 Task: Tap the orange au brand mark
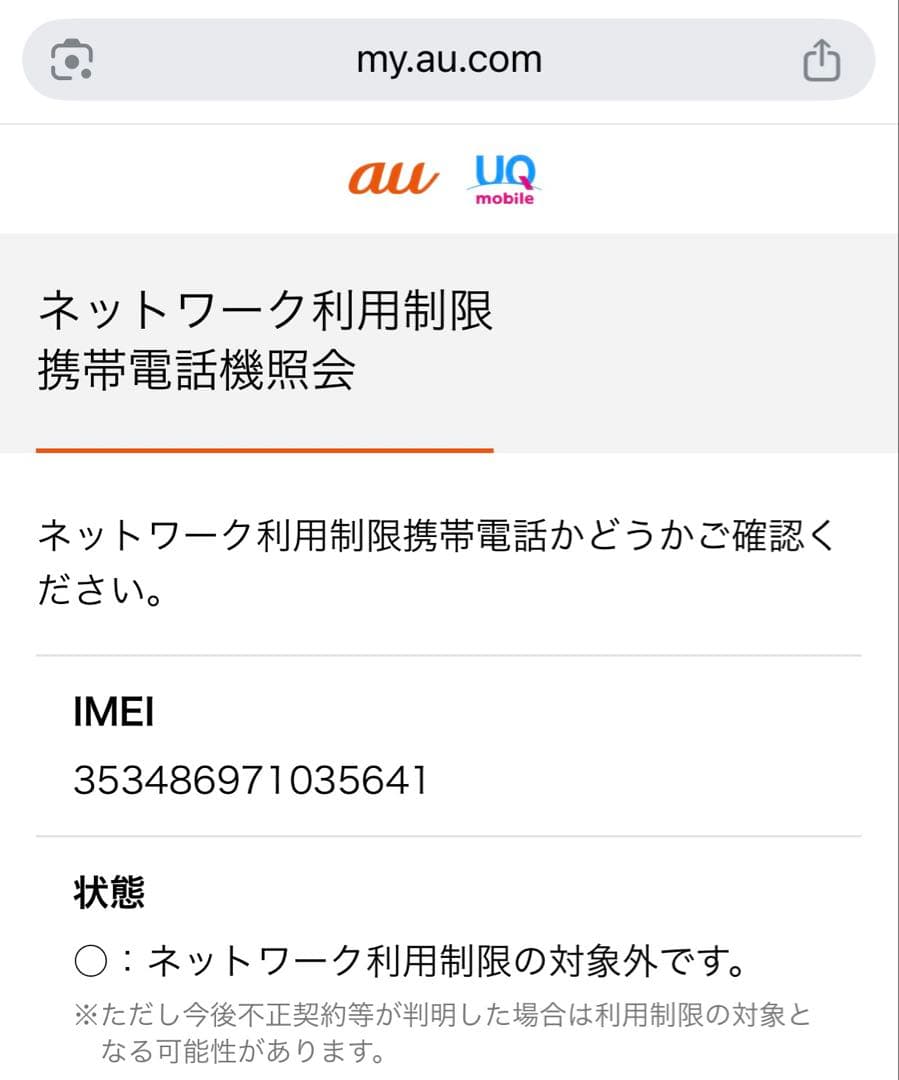(394, 176)
